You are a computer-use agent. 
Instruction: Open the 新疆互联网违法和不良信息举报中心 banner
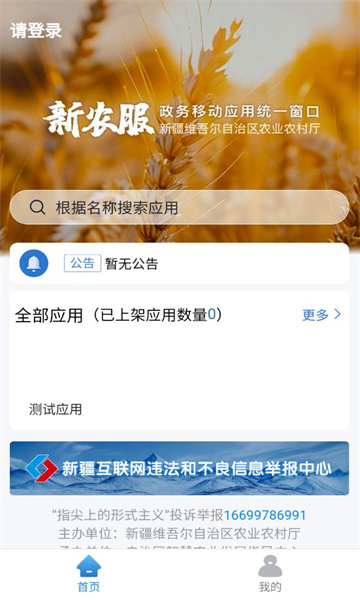(x=179, y=468)
